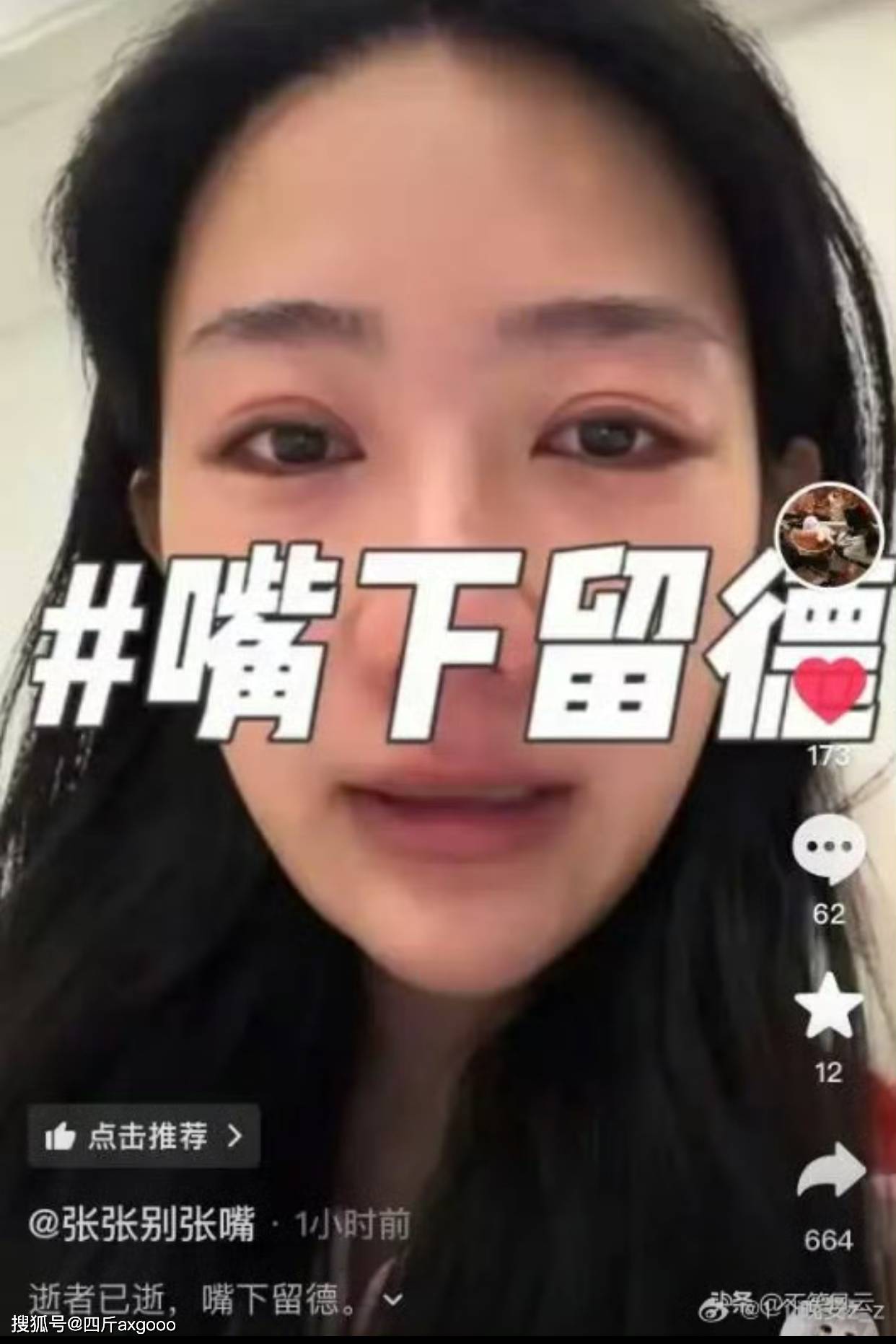The image size is (896, 1344).
Task: Expand the caption 逝者已逝，嘴下留德
Action: [x=393, y=1300]
